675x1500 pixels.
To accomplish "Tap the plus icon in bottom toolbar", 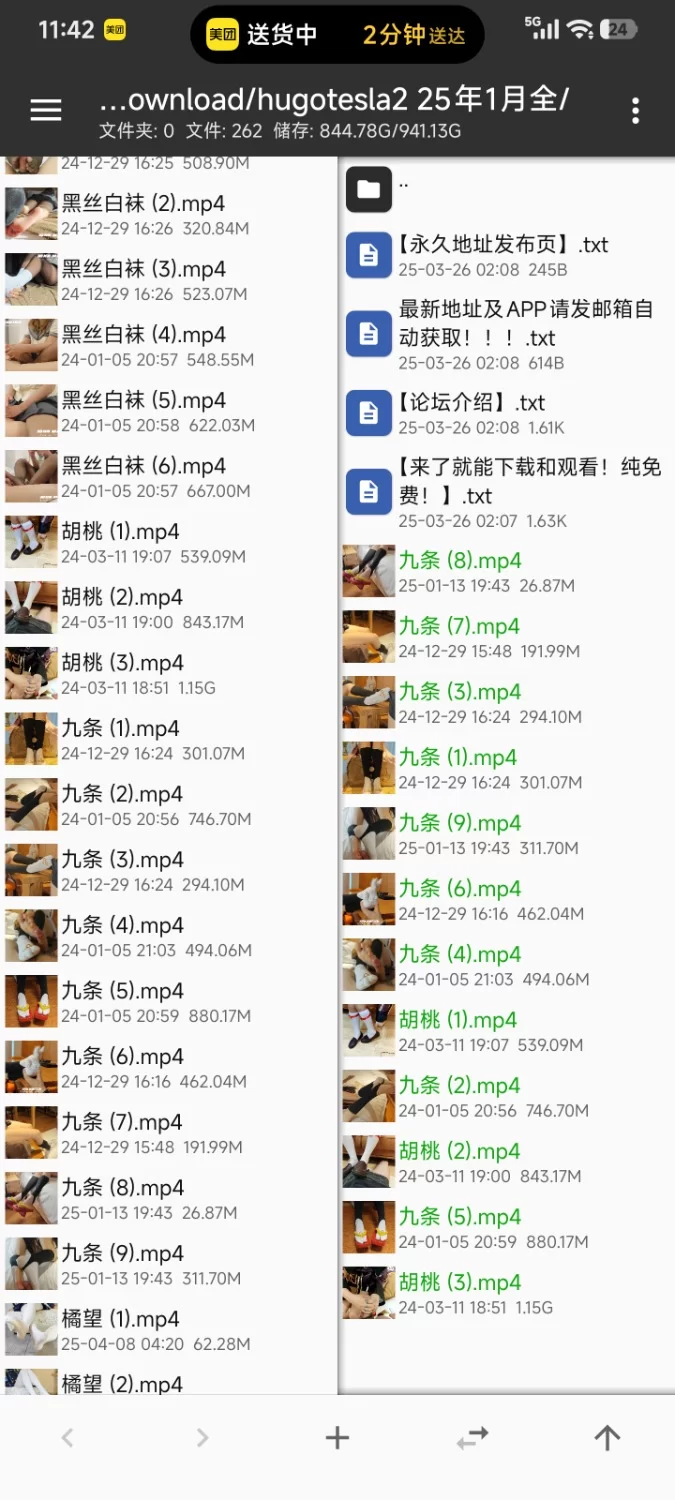I will point(337,1438).
